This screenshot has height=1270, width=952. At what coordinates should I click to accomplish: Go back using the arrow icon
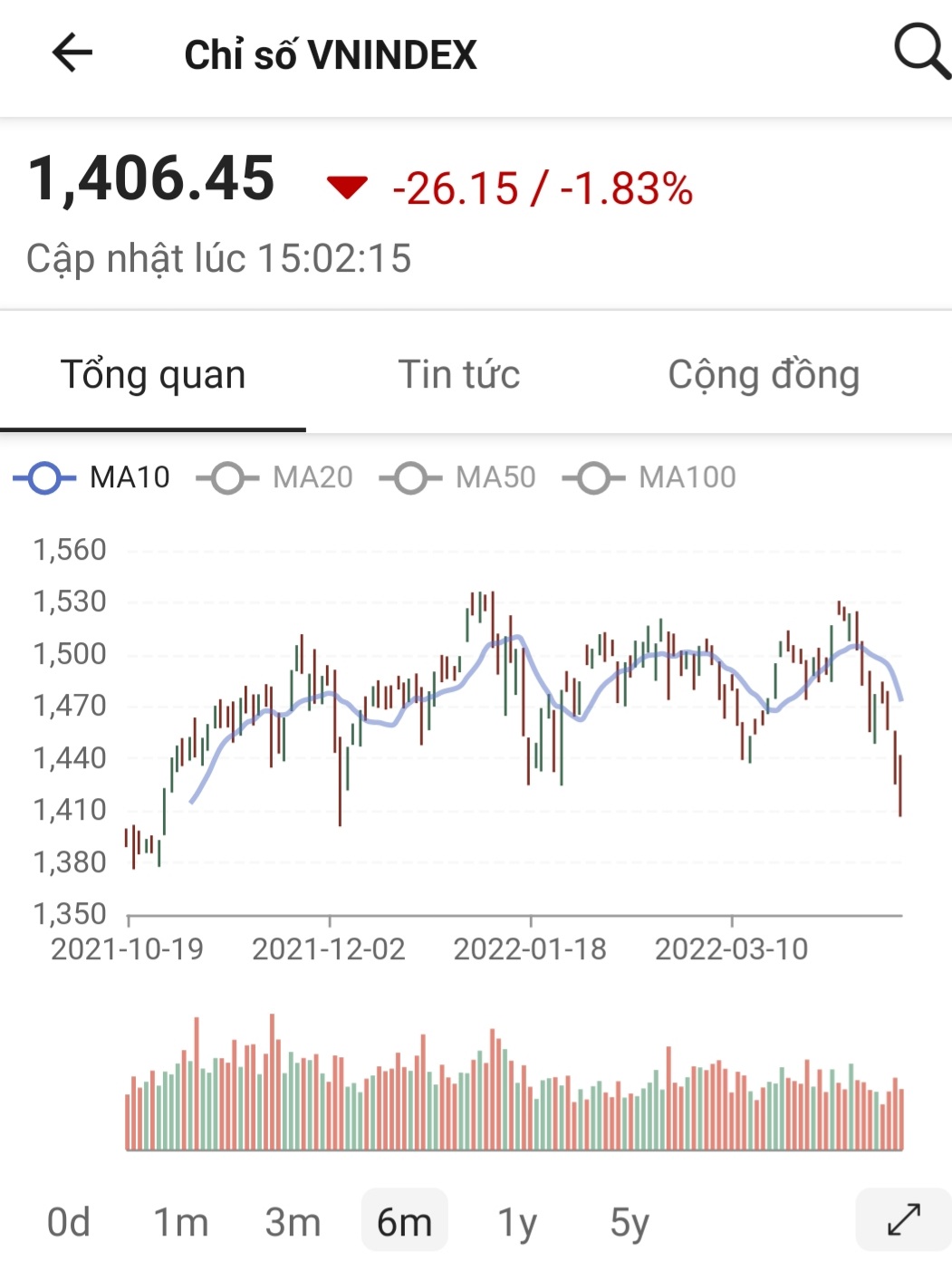pos(72,53)
